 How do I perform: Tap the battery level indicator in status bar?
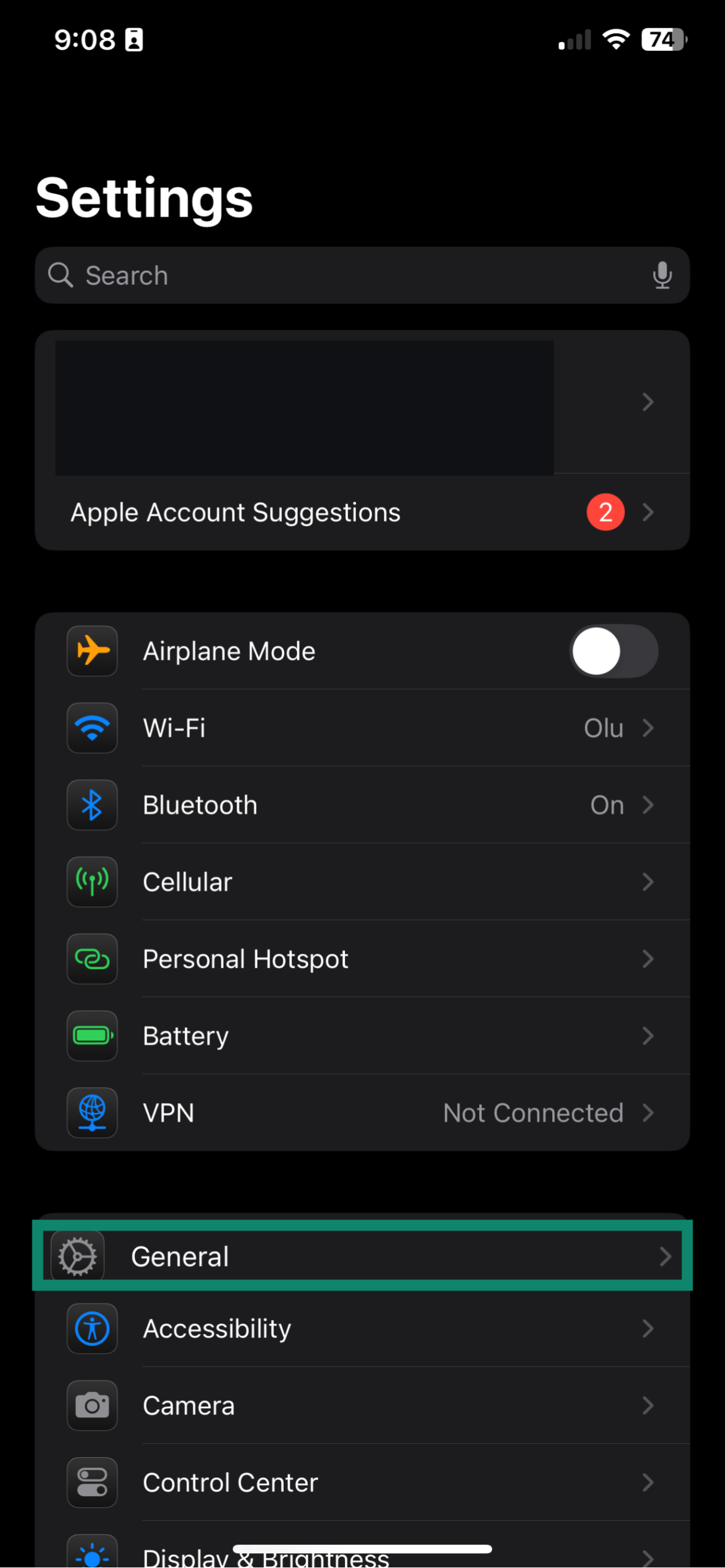pos(664,39)
